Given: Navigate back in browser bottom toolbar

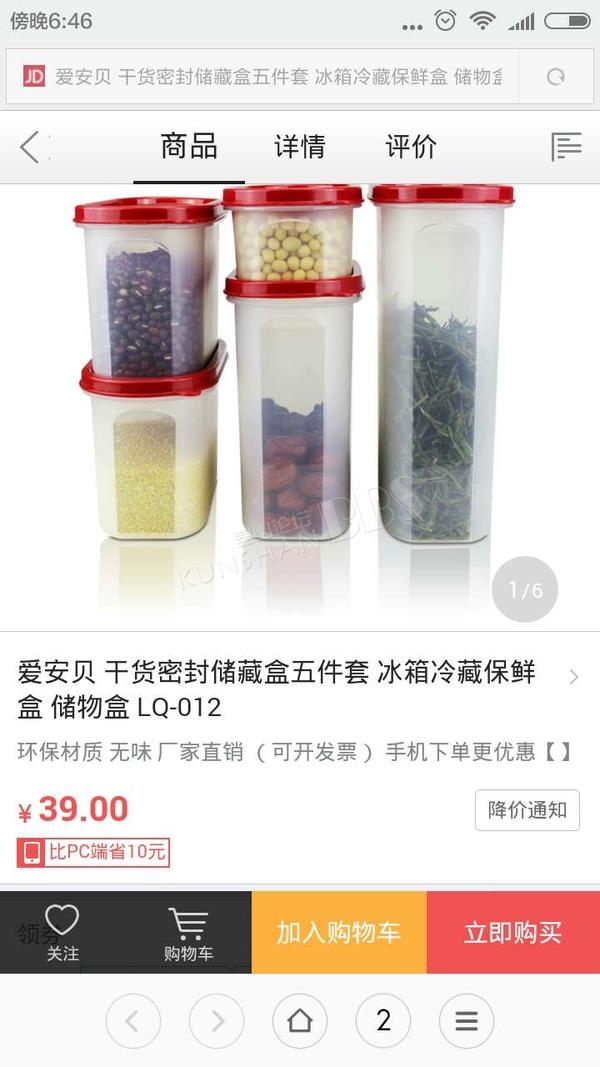Looking at the screenshot, I should click(133, 1021).
